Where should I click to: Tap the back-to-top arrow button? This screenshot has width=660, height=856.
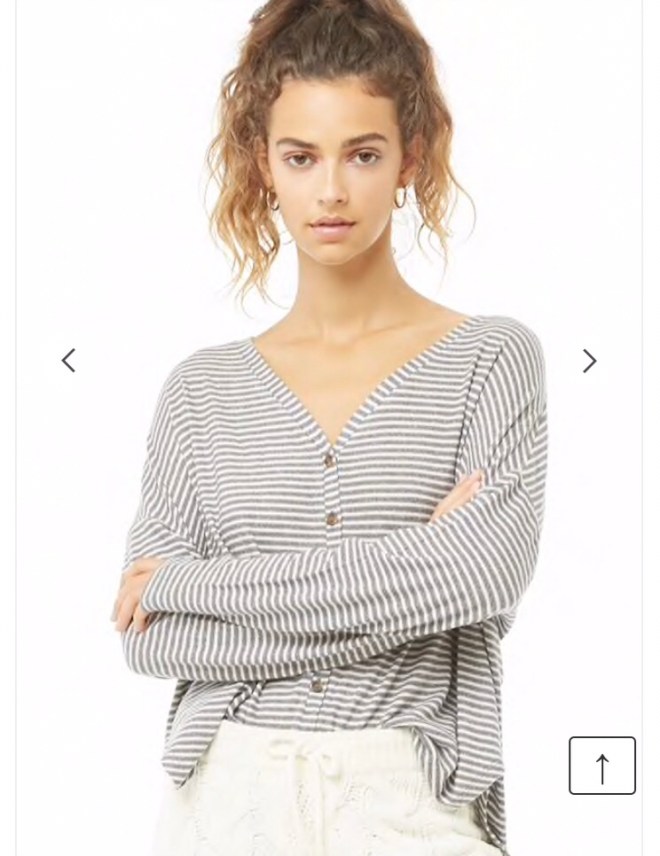tap(602, 766)
